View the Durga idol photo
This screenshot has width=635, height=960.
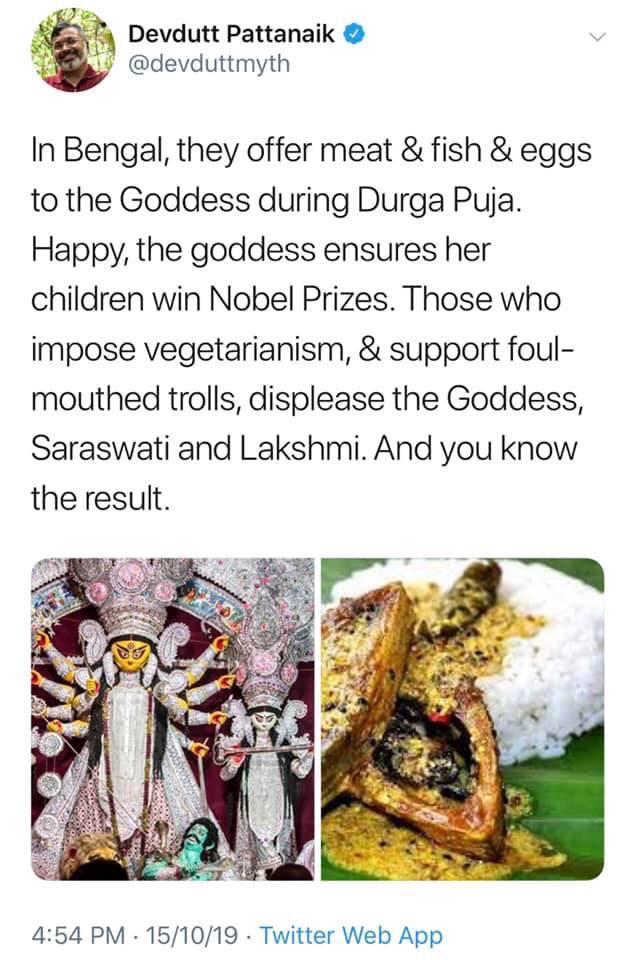pos(173,718)
